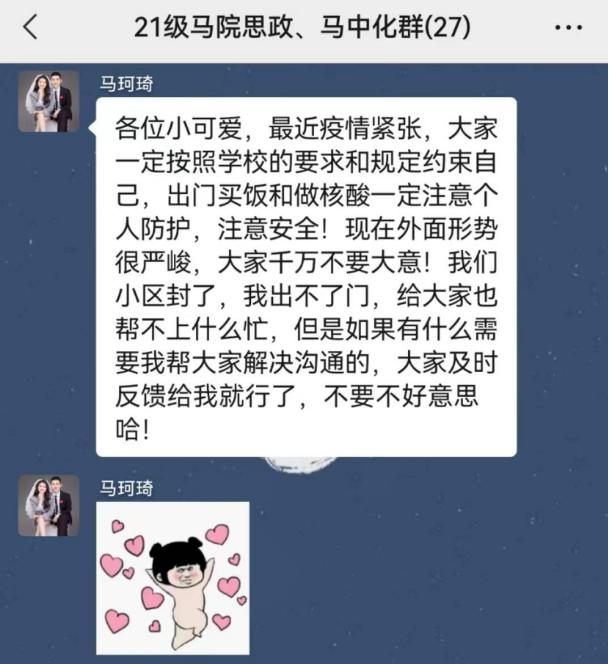Go back from the group chat
This screenshot has width=609, height=664.
coord(31,27)
